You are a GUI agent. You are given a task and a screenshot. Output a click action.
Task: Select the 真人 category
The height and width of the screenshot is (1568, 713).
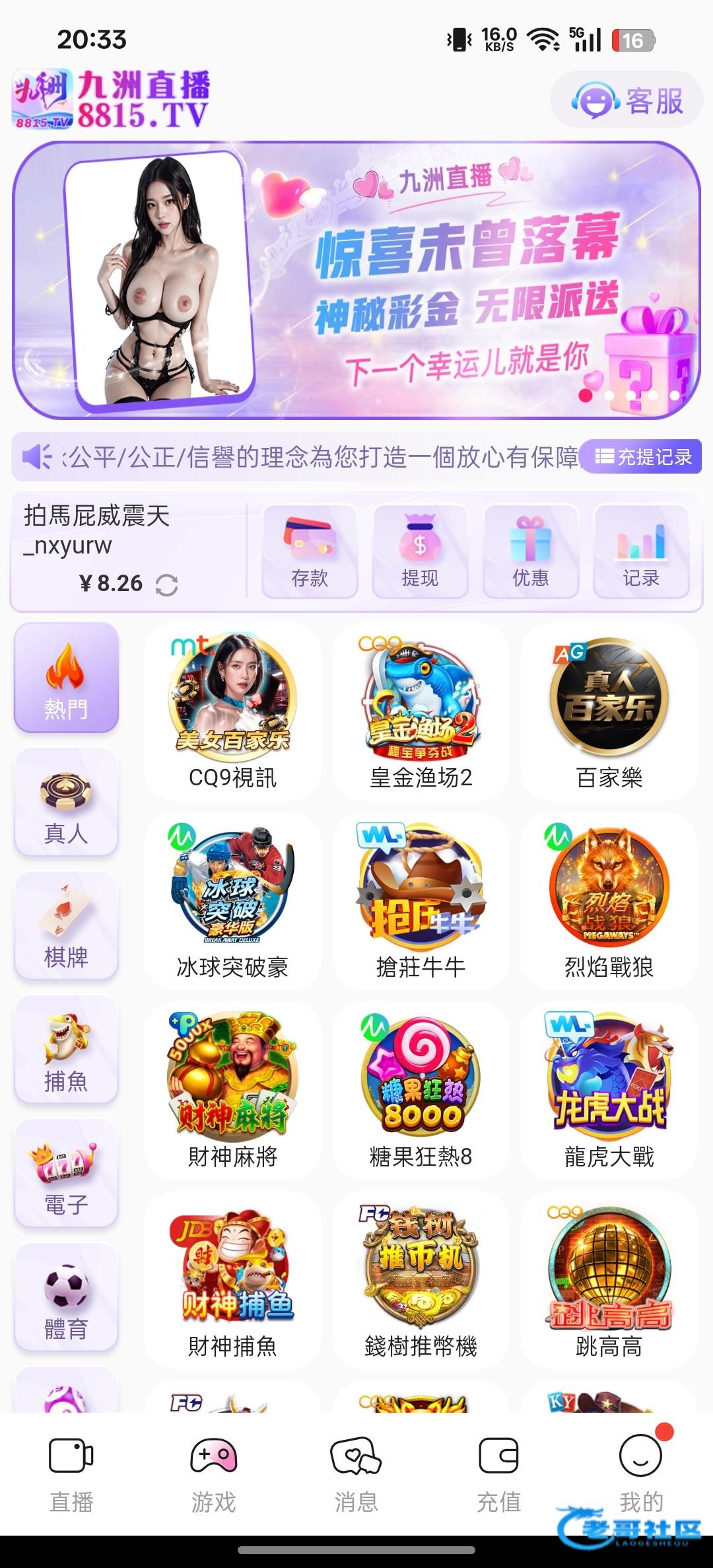point(66,802)
